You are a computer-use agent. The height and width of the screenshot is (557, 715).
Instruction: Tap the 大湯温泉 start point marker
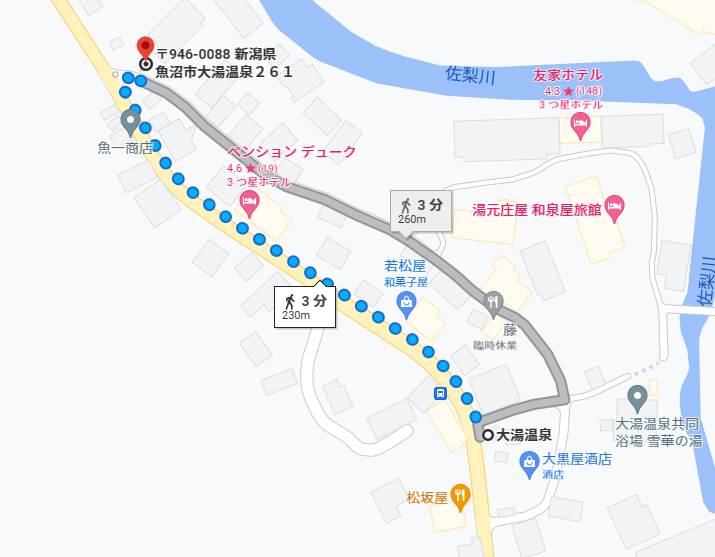pos(487,435)
